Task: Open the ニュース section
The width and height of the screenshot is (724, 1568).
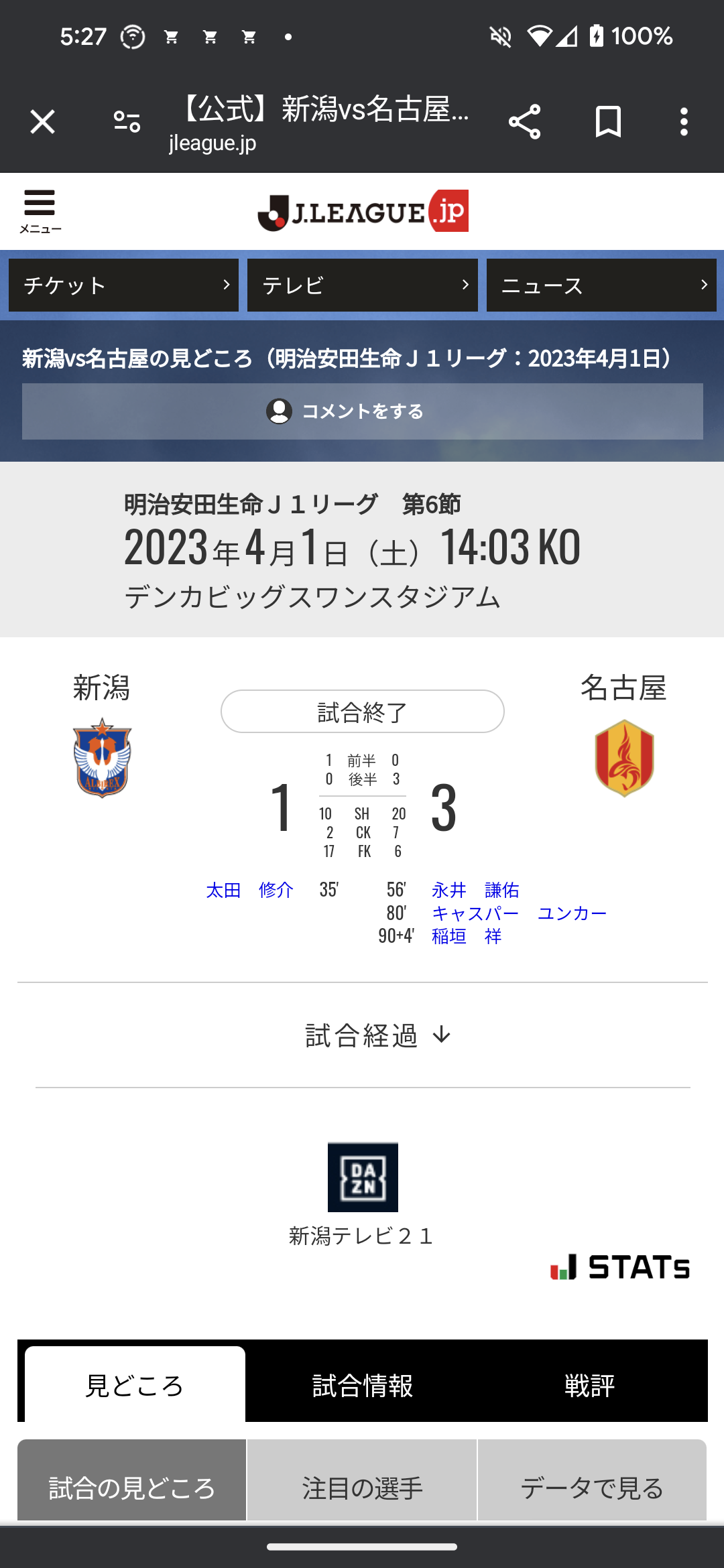Action: tap(601, 285)
